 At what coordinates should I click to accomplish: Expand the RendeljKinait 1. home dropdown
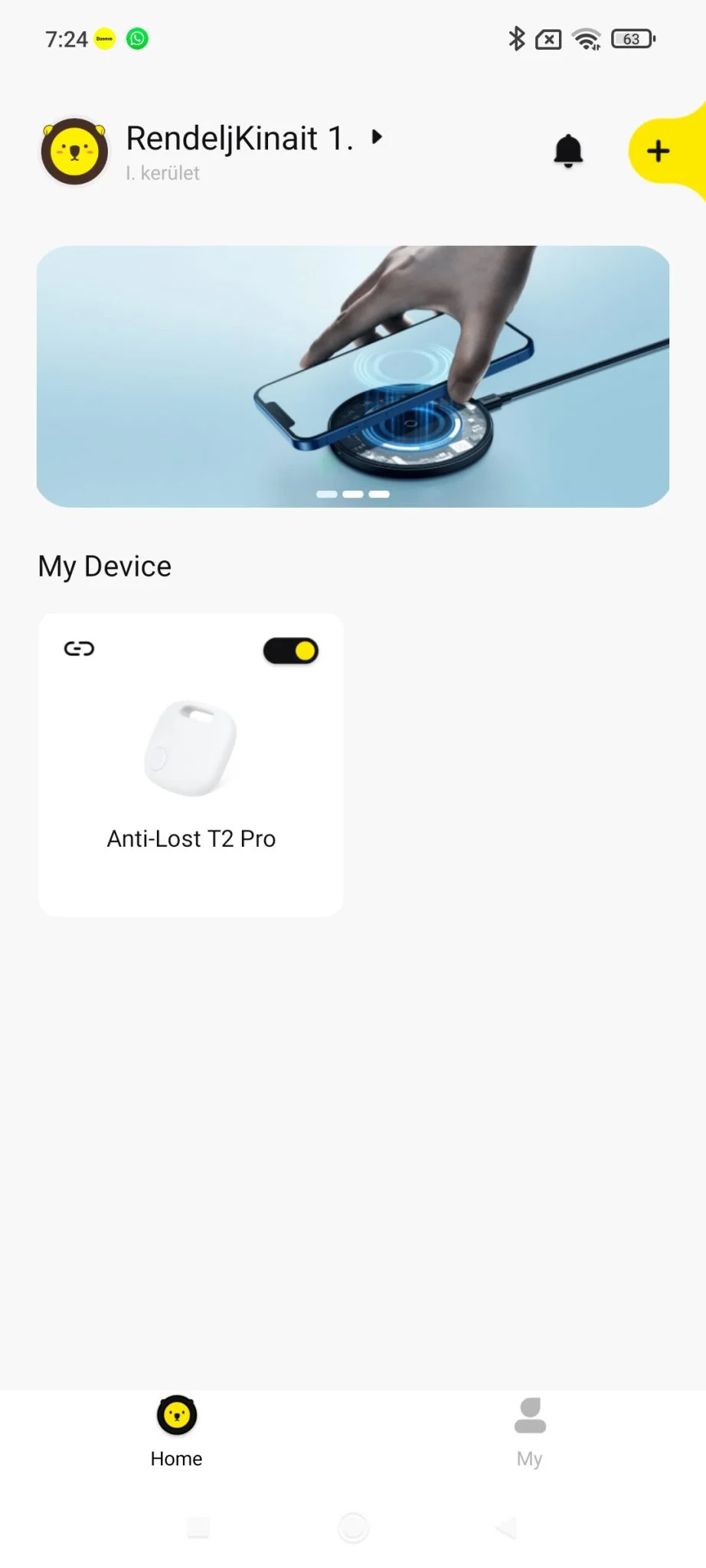376,138
